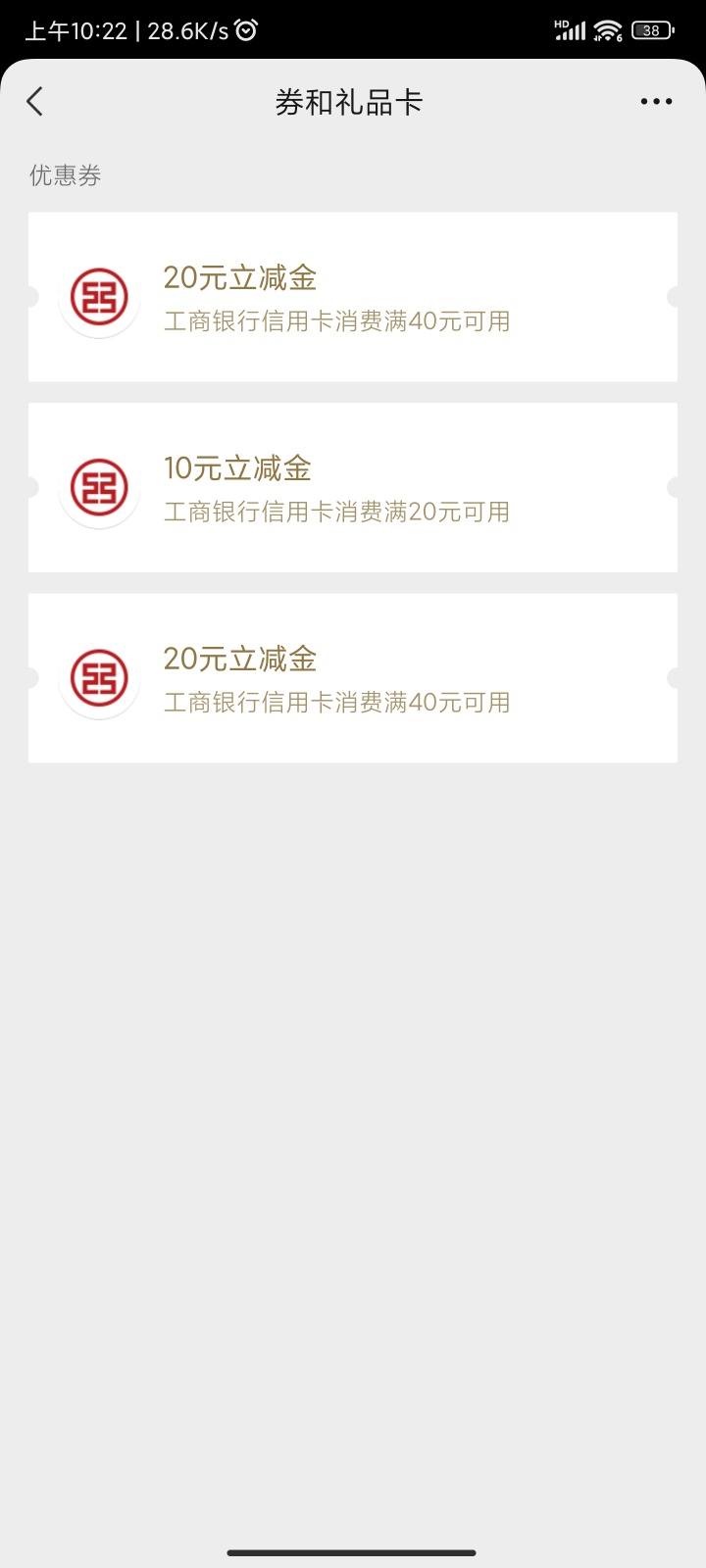This screenshot has height=1568, width=706.
Task: Open the three-dot overflow menu
Action: 656,102
